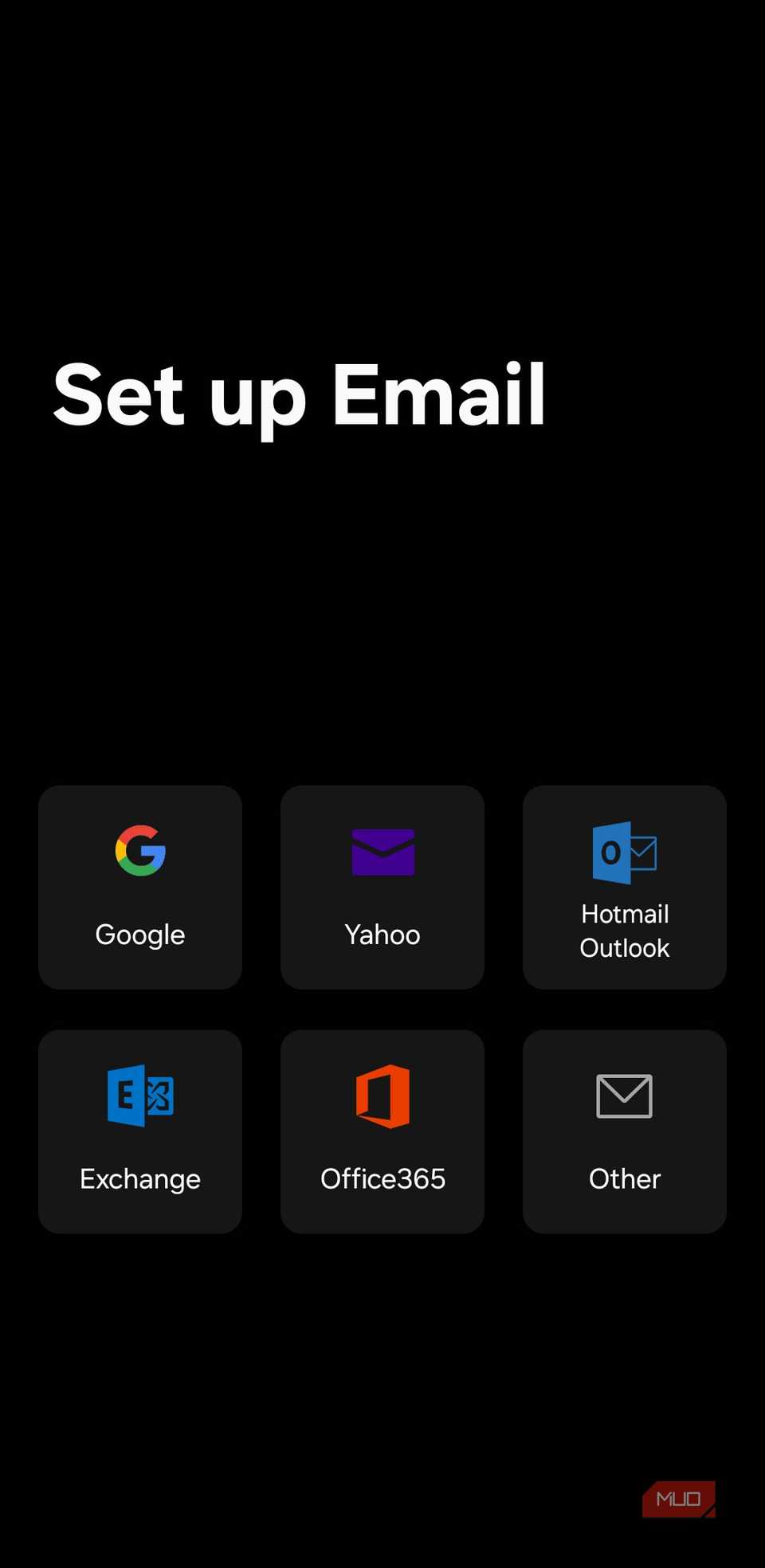Image resolution: width=765 pixels, height=1568 pixels.
Task: Open the Office365 provider tile
Action: pos(382,1131)
